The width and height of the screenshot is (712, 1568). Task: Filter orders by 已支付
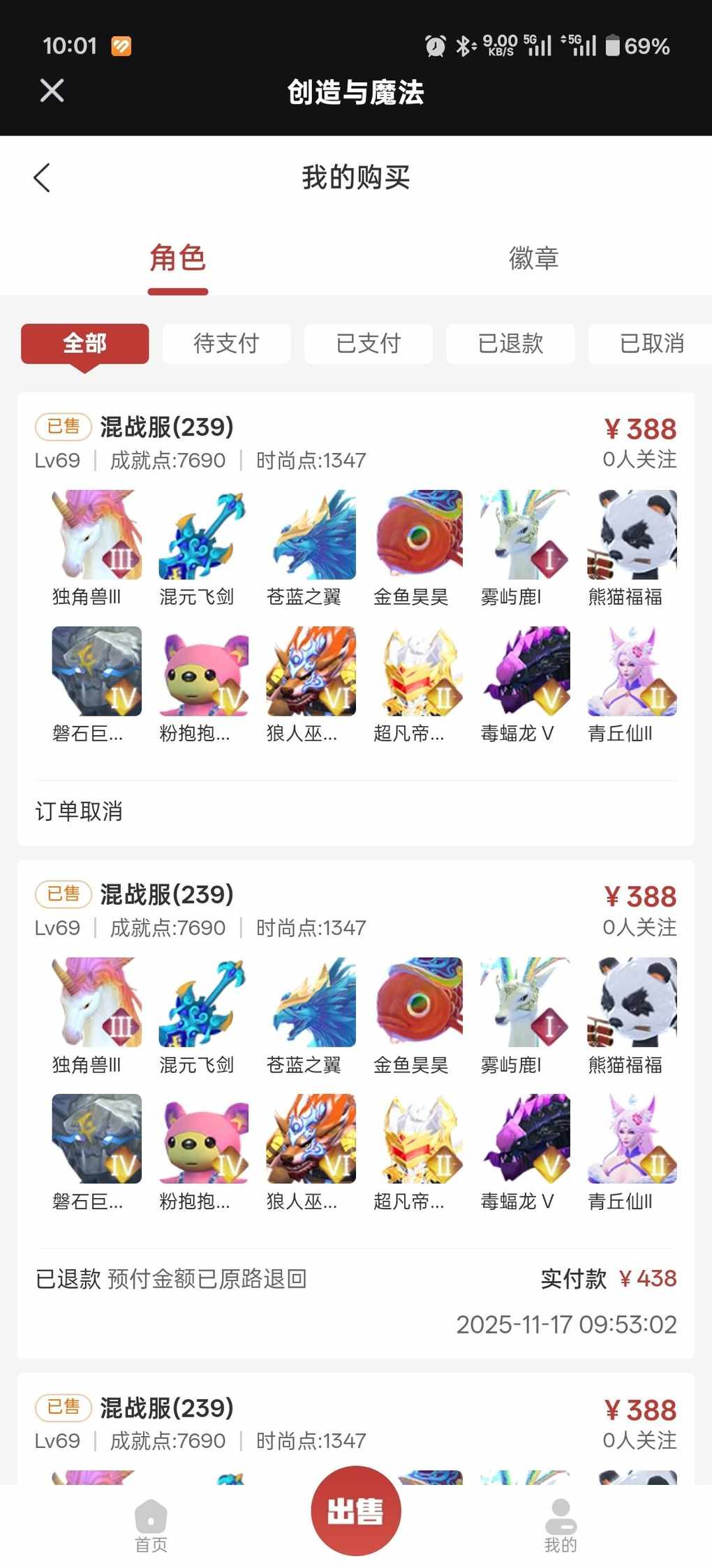tap(368, 343)
